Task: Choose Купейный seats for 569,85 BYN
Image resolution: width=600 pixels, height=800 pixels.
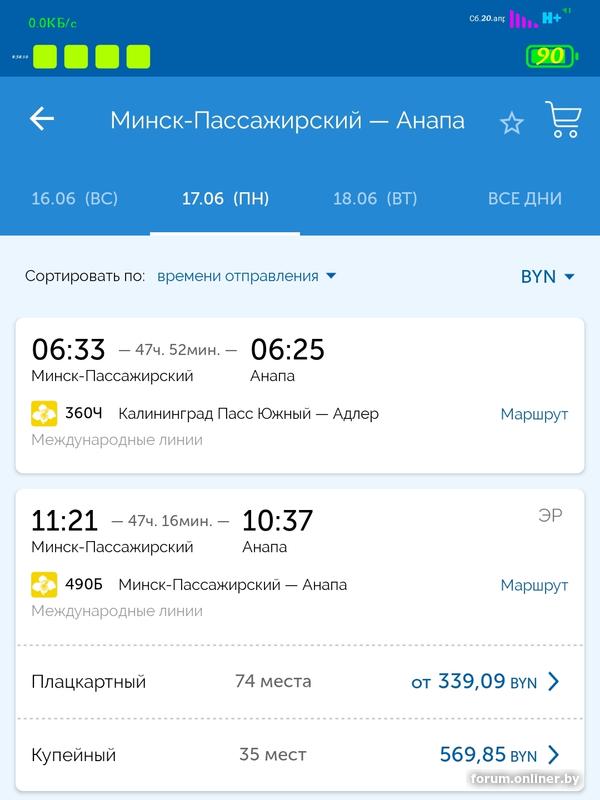Action: (300, 755)
